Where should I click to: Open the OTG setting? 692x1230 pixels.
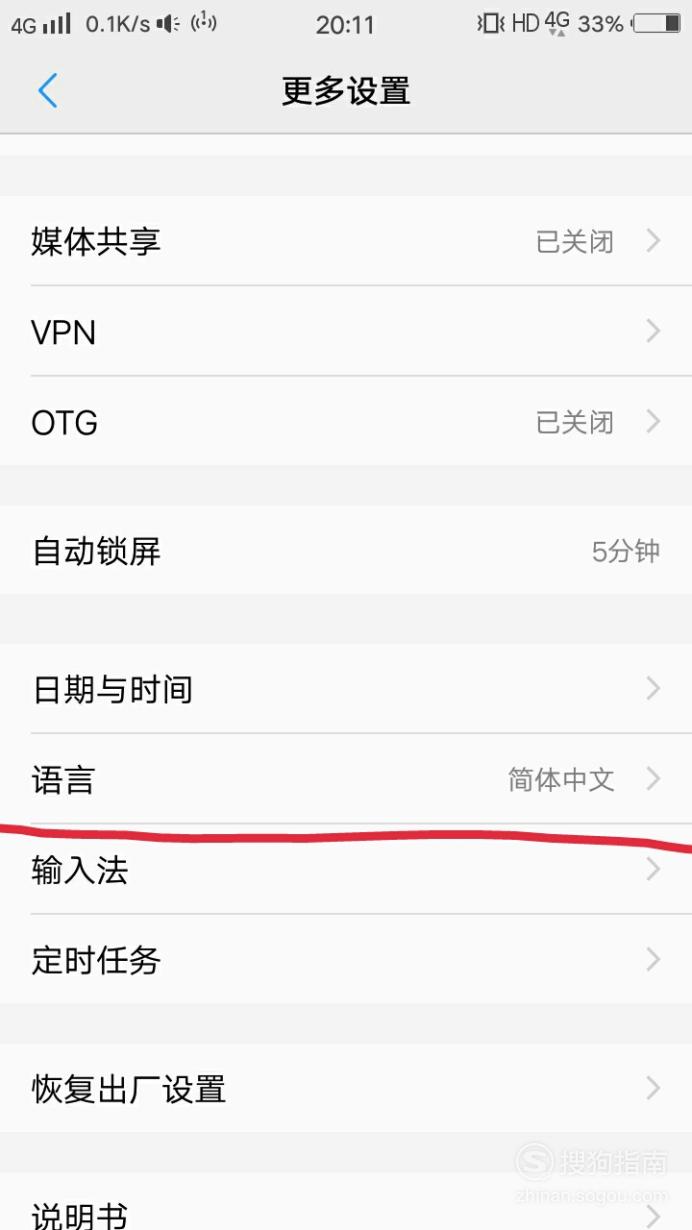pos(346,422)
